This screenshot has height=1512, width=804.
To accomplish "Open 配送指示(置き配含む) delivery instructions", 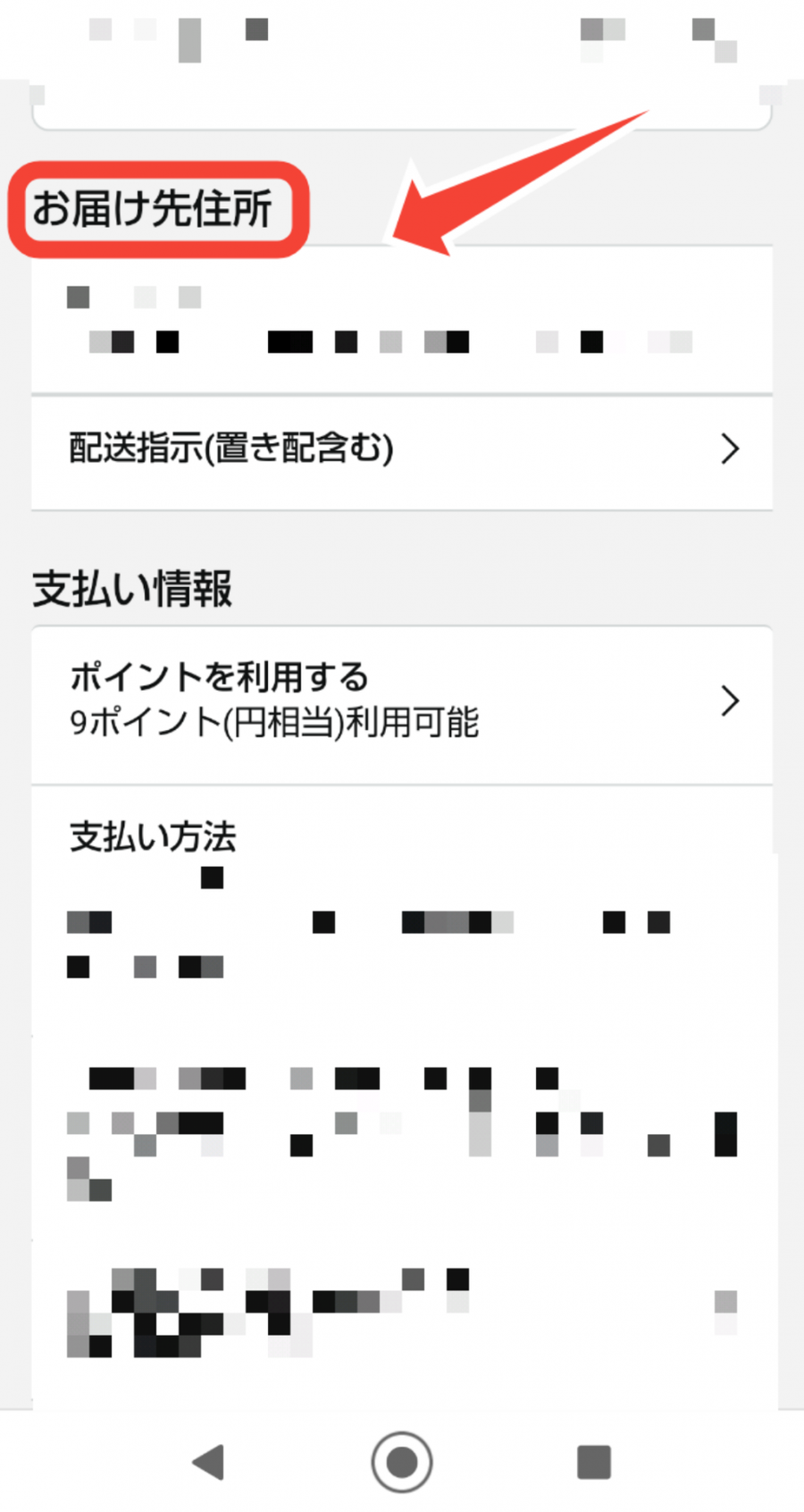I will [x=402, y=449].
